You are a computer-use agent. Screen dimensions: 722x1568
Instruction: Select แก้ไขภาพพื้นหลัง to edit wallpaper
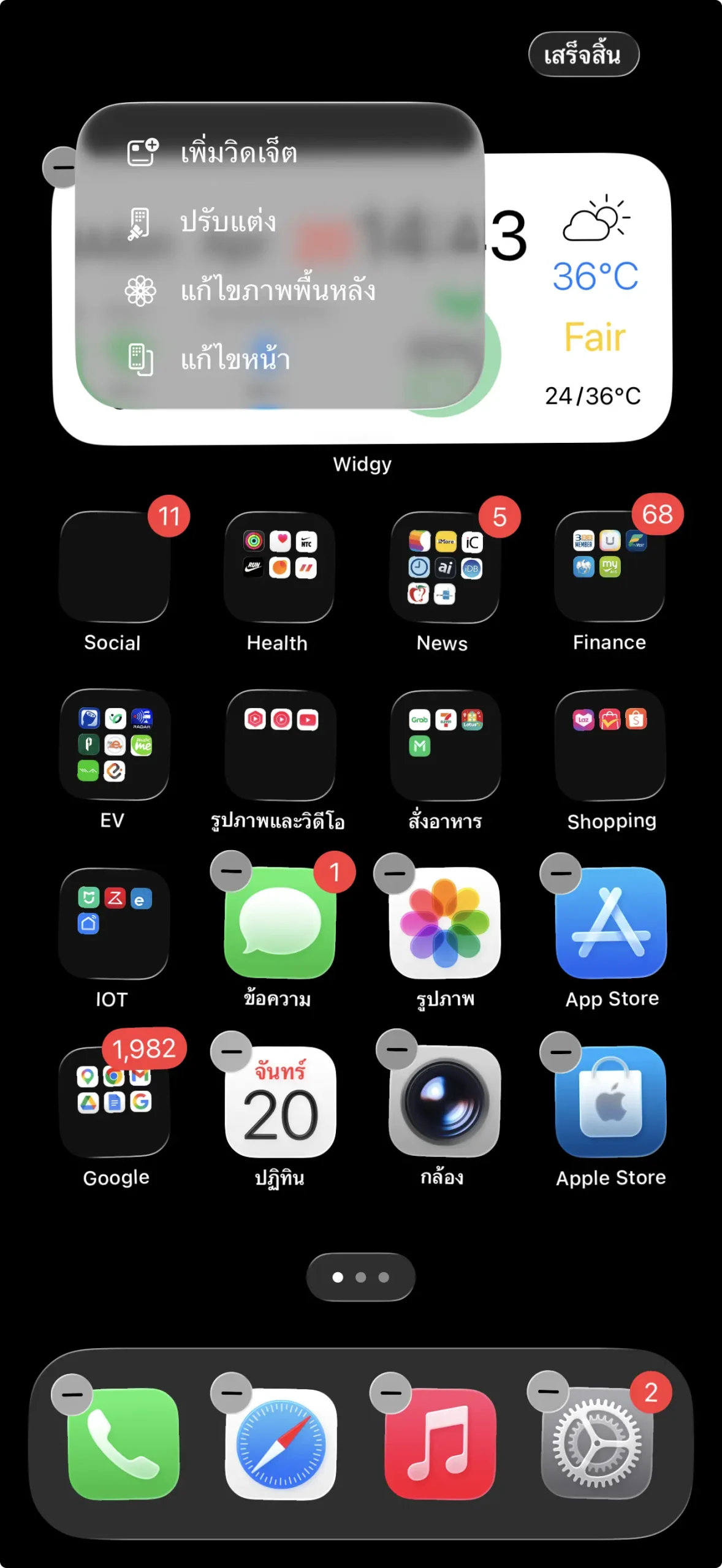pos(277,290)
